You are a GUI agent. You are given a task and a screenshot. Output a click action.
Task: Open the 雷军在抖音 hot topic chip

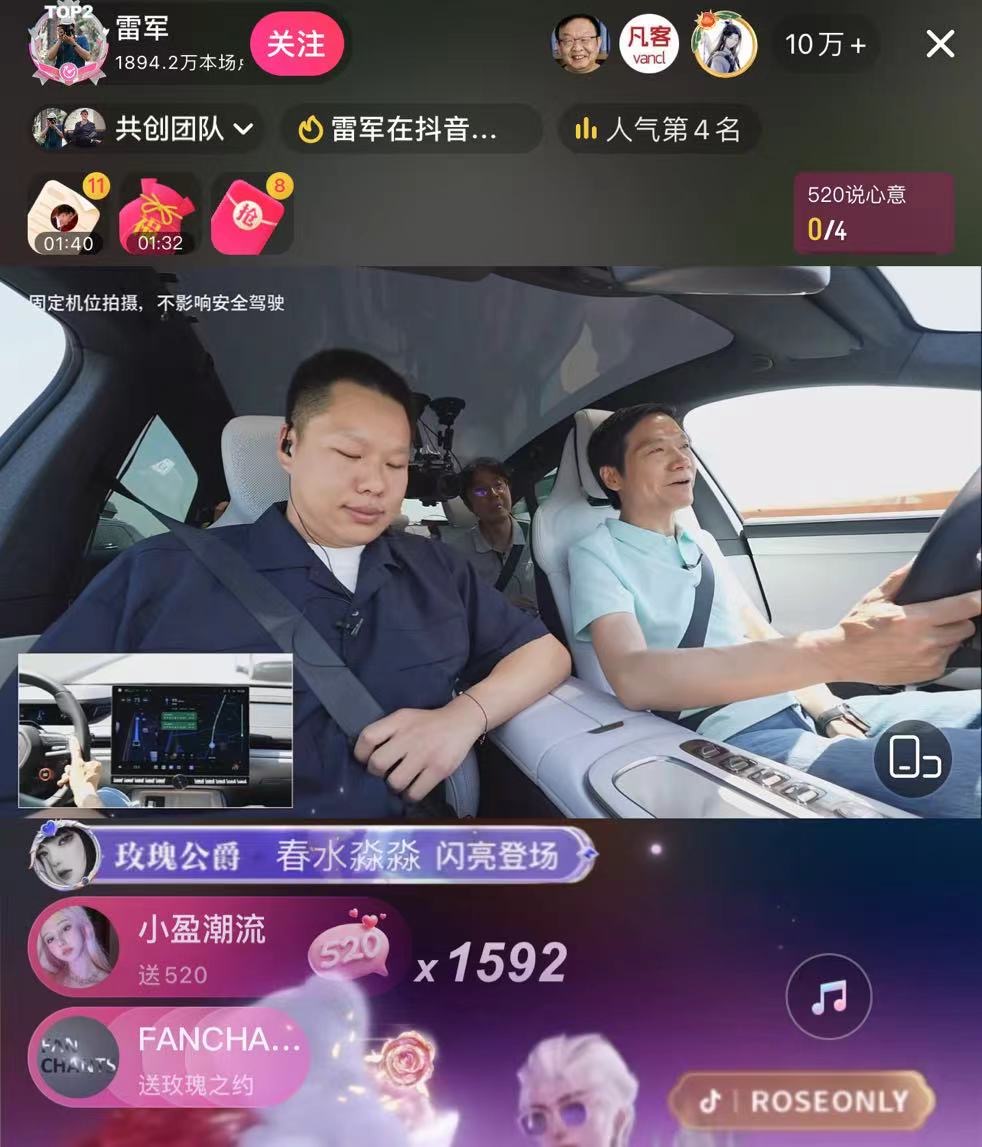pos(412,129)
